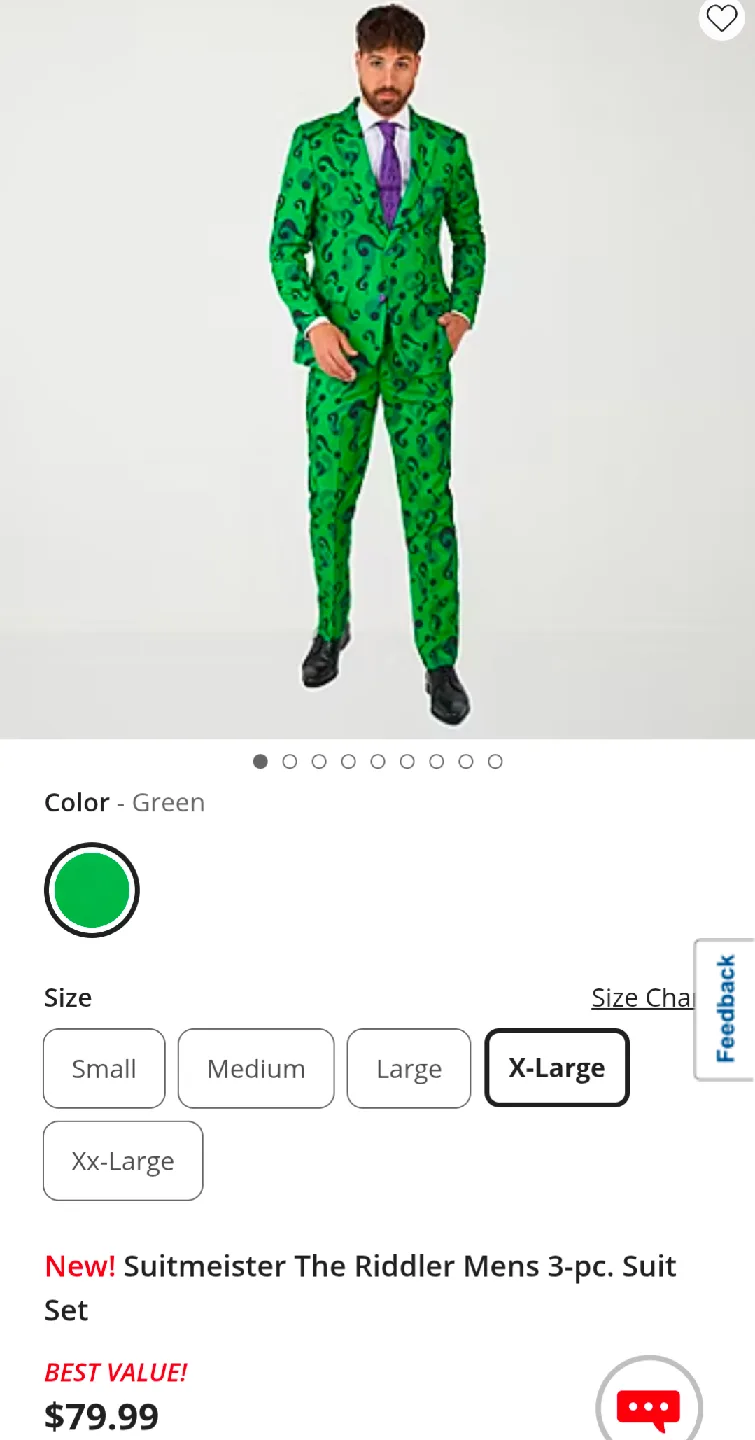The image size is (755, 1440).
Task: Click the Suitmeister Riddler product title
Action: 360,1288
